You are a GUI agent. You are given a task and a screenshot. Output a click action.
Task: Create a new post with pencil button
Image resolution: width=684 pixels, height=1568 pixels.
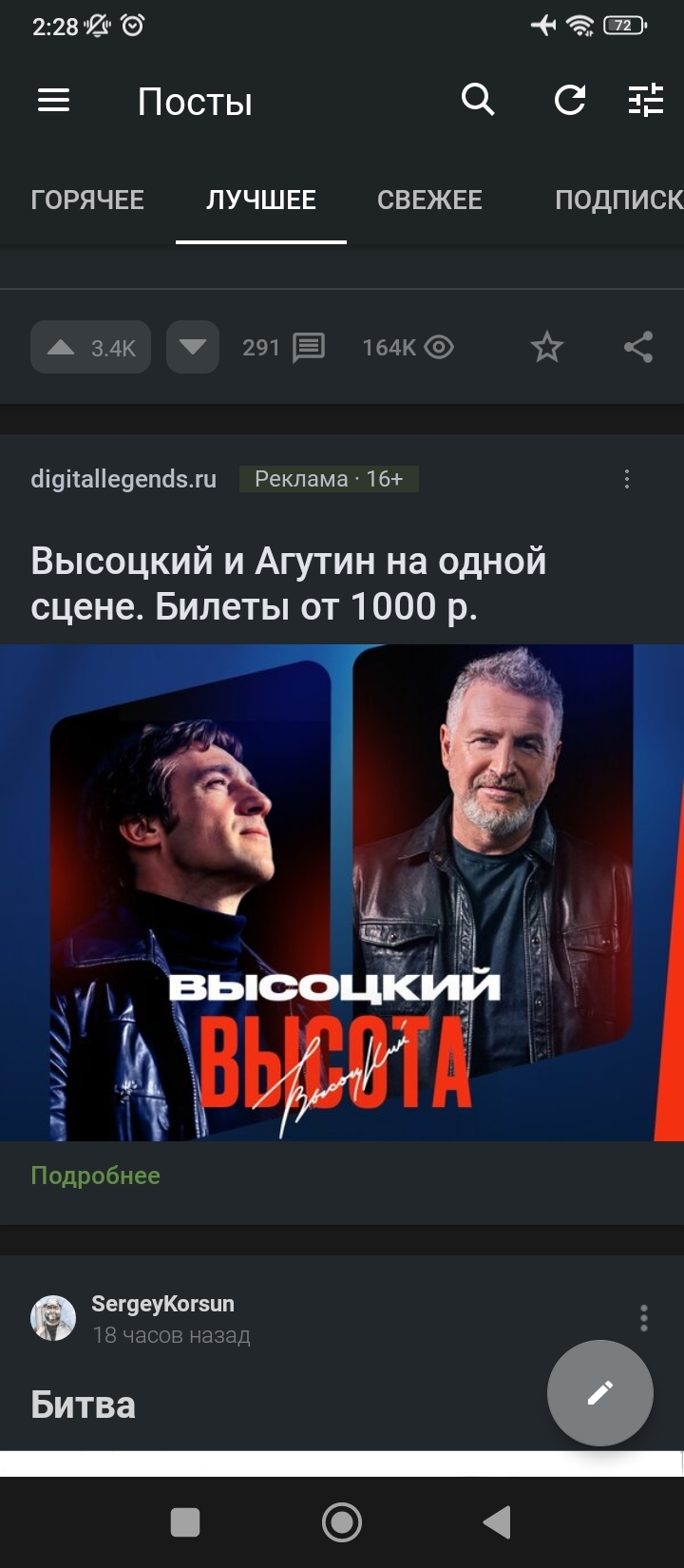(599, 1393)
